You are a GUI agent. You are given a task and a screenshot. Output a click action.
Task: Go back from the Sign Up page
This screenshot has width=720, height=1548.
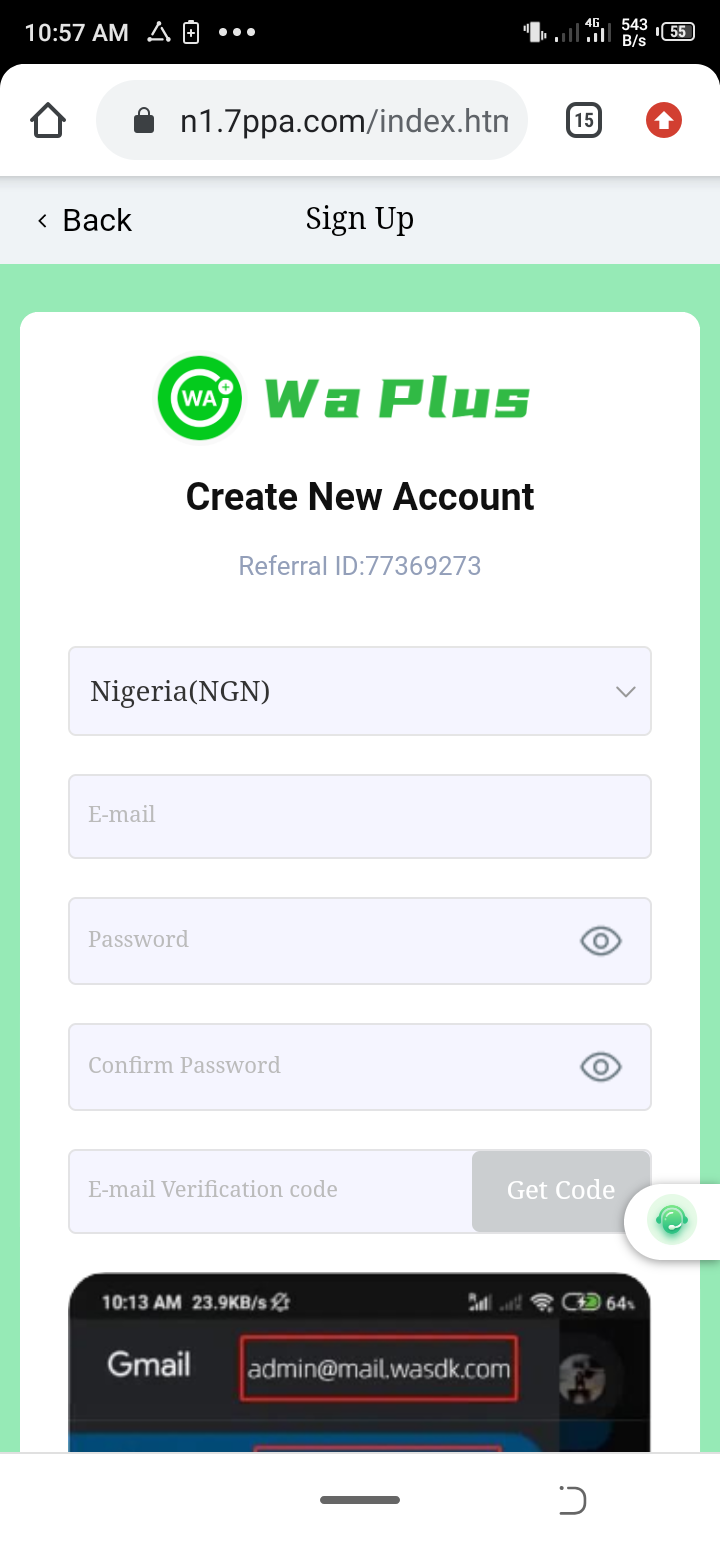pyautogui.click(x=85, y=220)
